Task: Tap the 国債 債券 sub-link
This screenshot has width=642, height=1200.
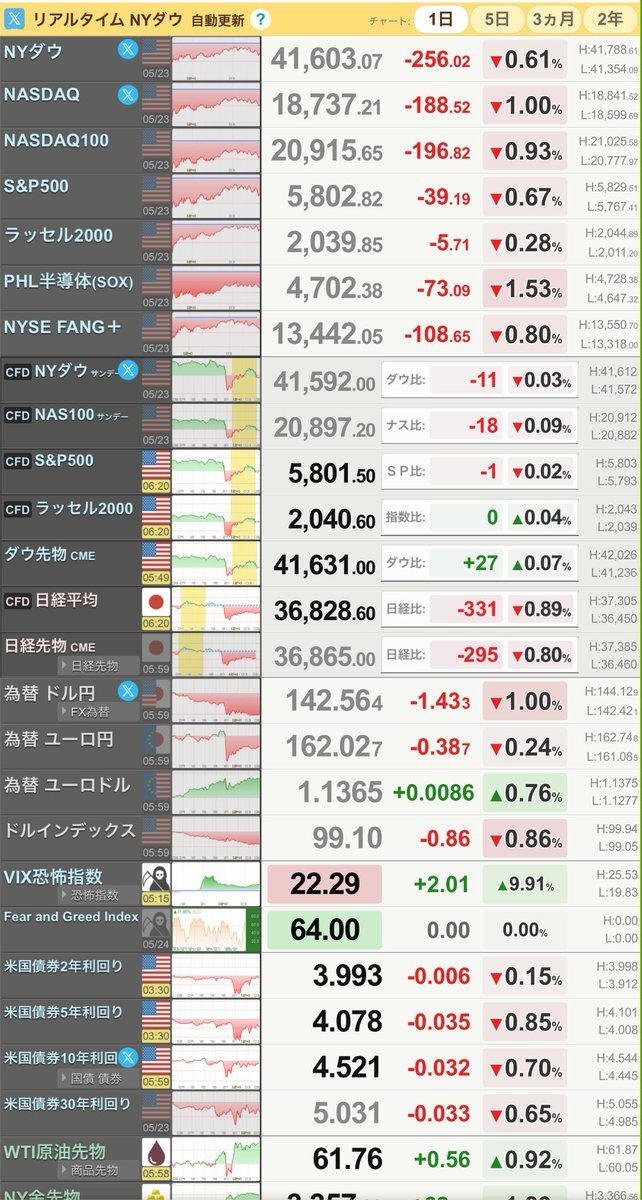Action: (x=95, y=1079)
